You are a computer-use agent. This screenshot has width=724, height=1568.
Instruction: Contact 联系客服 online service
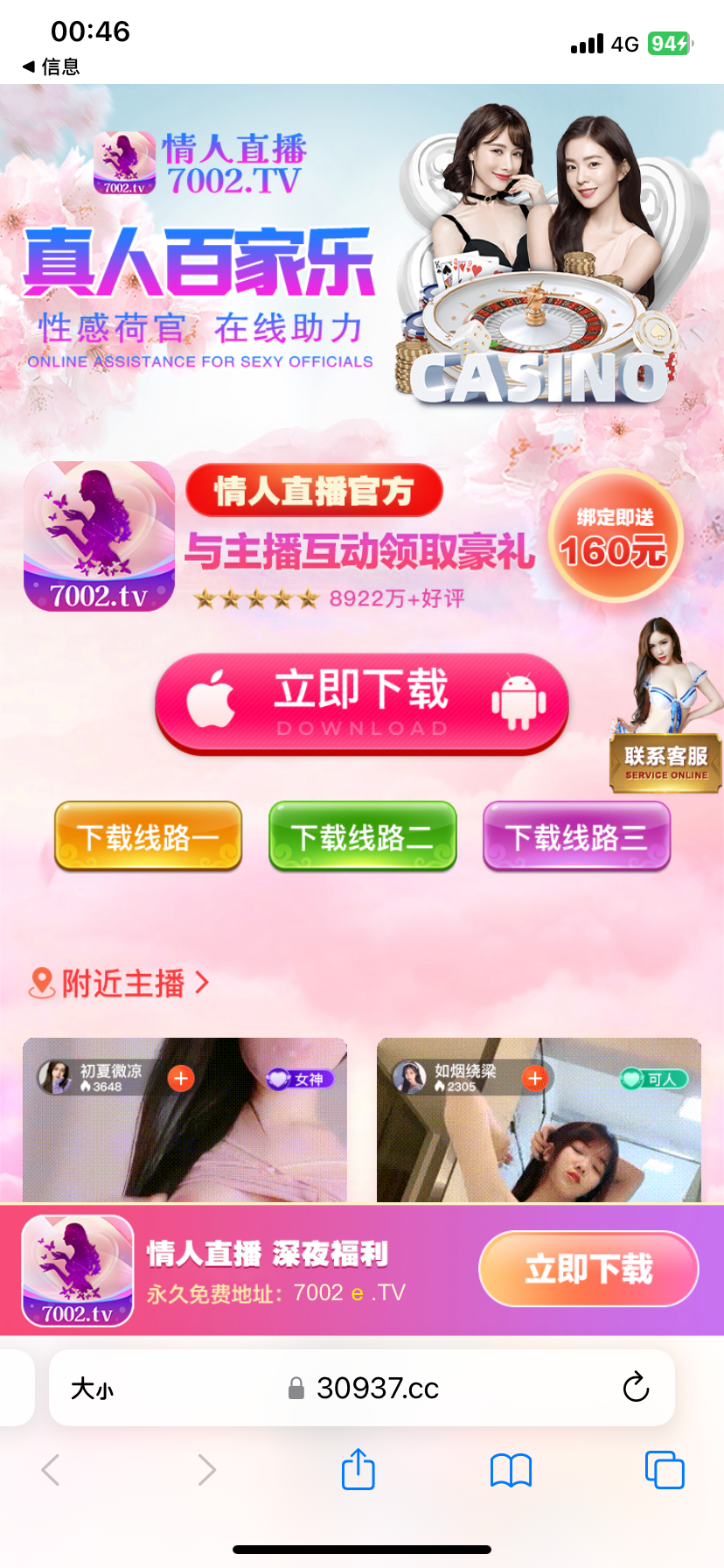665,763
